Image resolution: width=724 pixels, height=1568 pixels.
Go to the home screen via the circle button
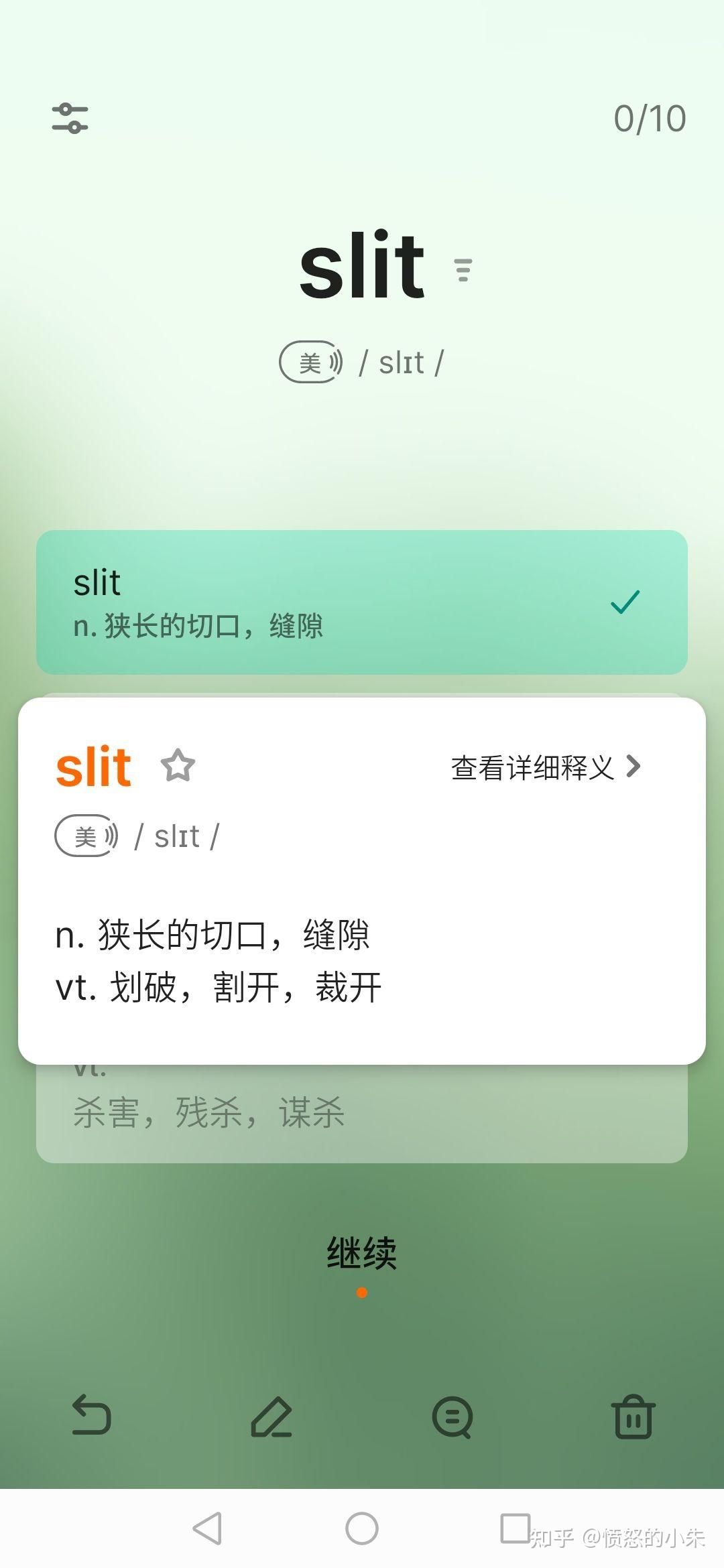coord(362,1528)
